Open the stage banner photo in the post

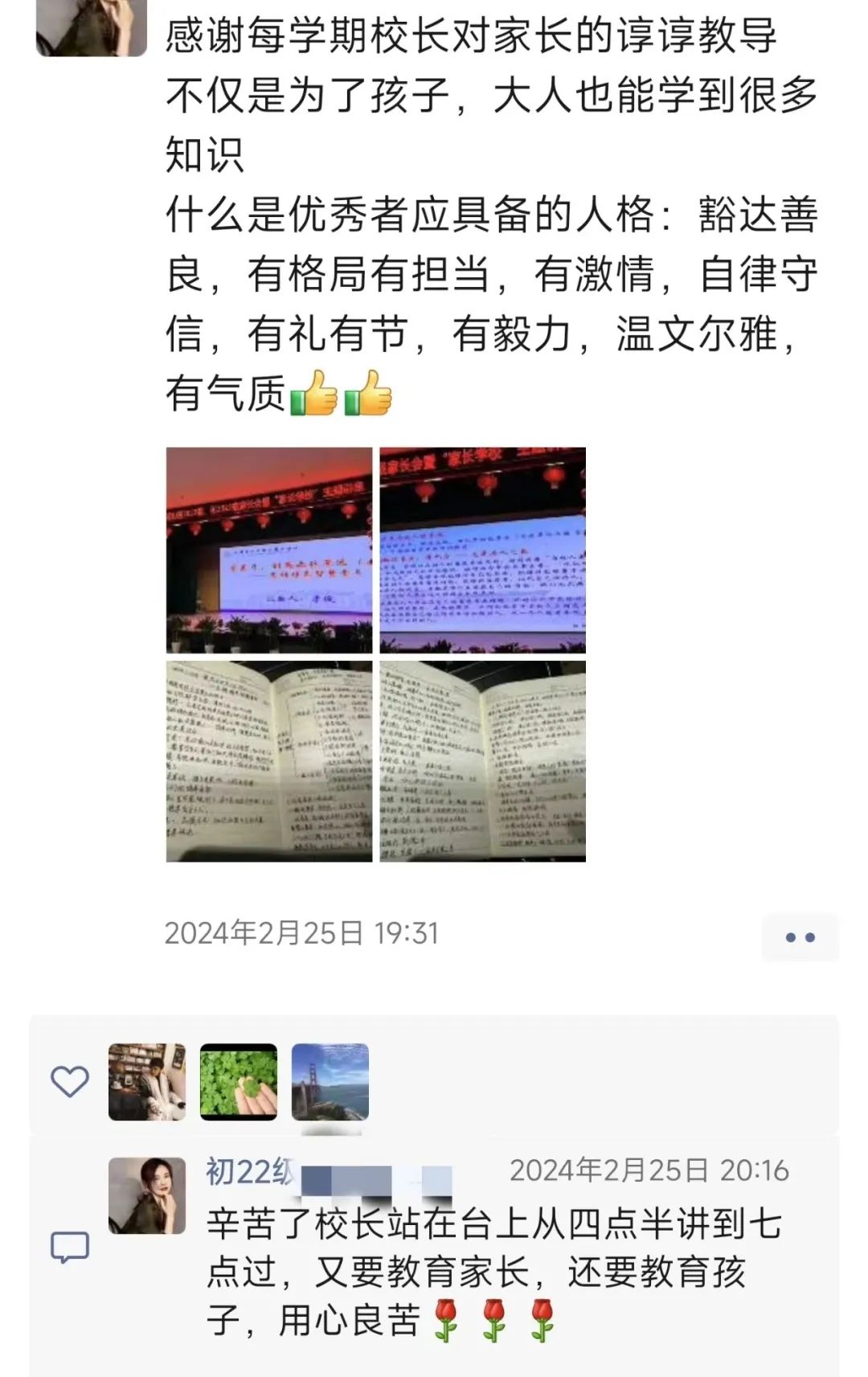[269, 550]
